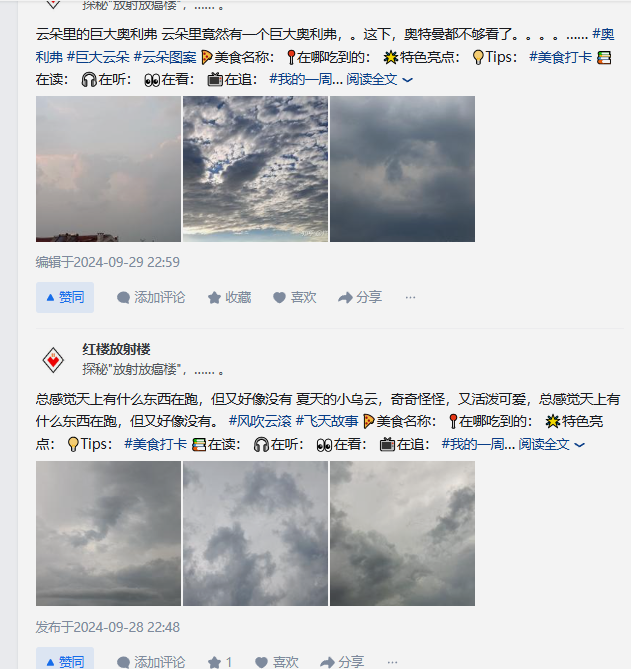631x669 pixels.
Task: Open author profile 红楼放射楼
Action: [116, 349]
